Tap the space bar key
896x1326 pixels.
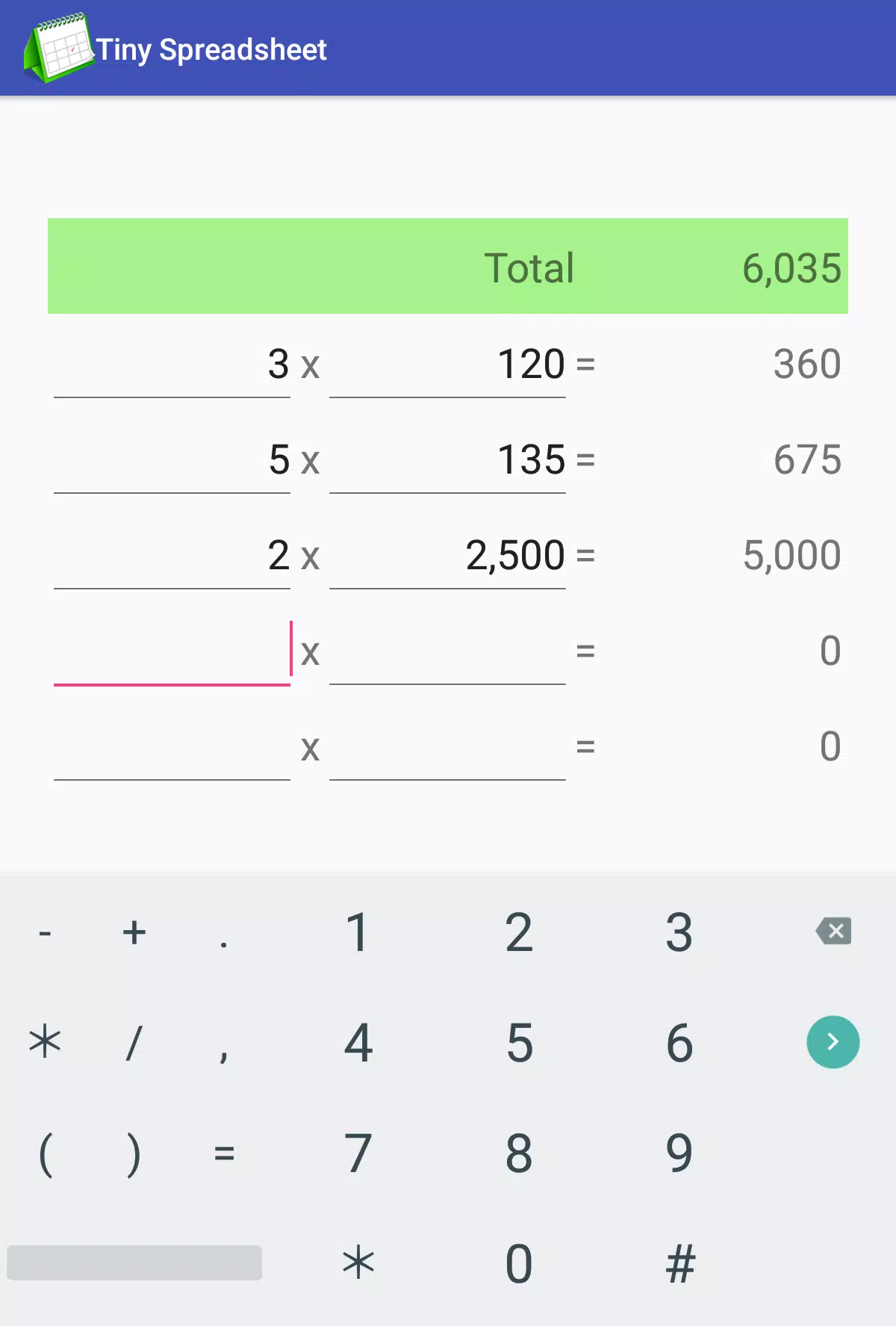coord(134,1263)
